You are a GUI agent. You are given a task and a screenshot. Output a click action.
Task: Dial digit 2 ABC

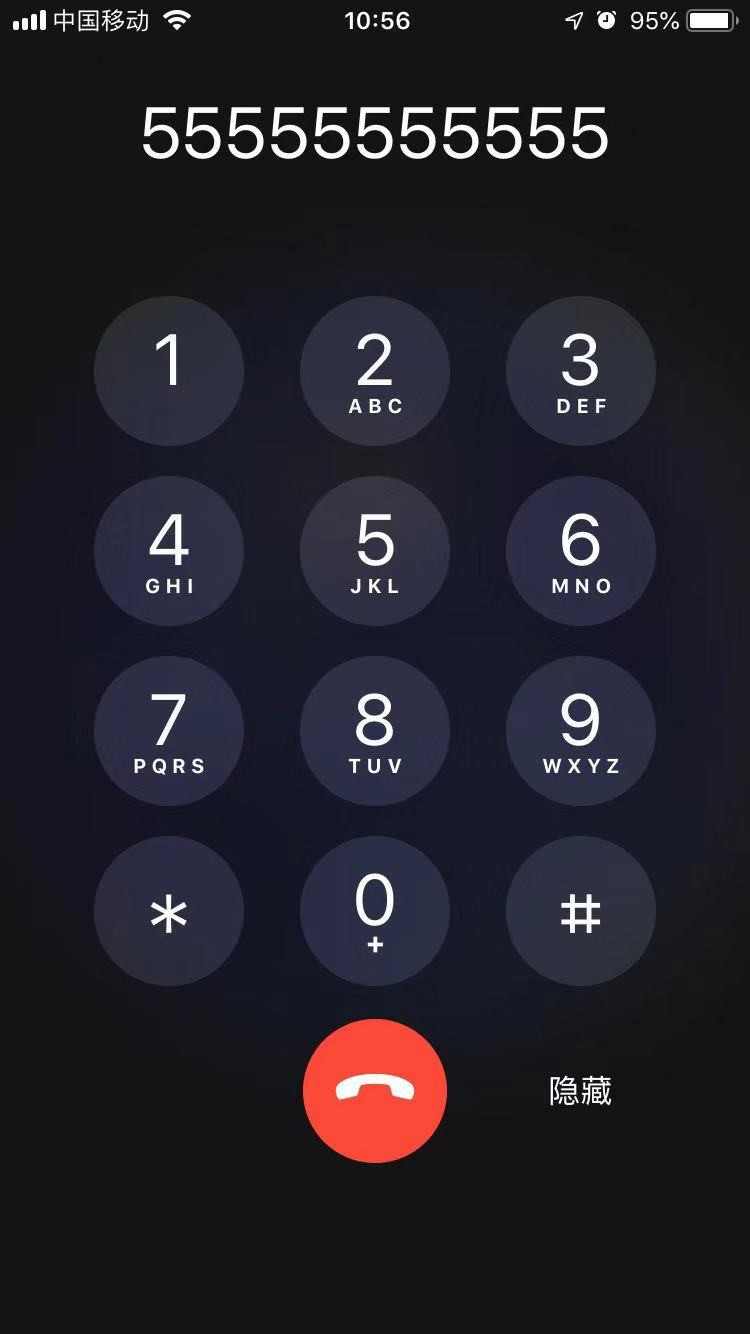(375, 371)
